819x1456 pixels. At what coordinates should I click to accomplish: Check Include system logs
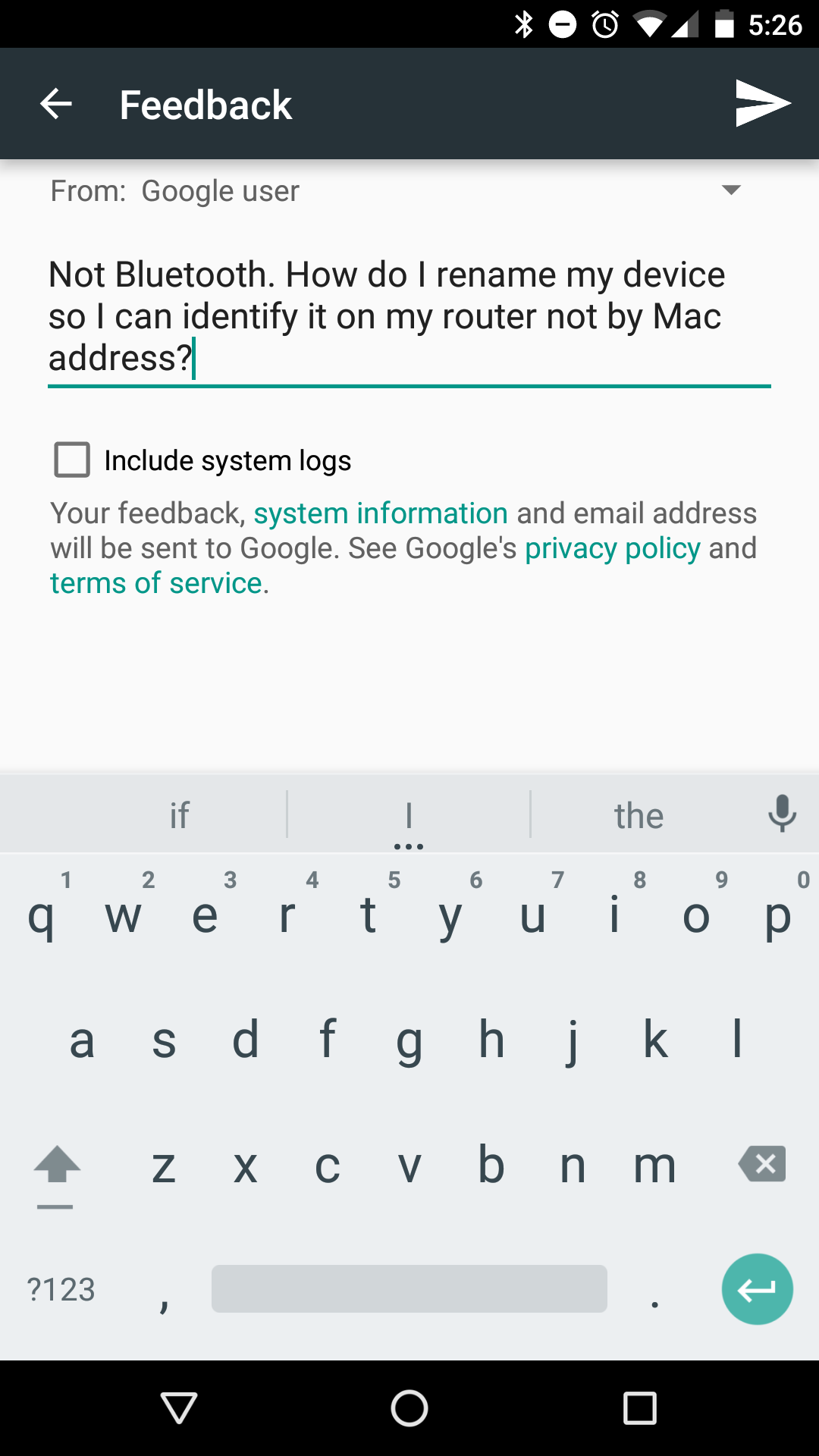(x=73, y=460)
